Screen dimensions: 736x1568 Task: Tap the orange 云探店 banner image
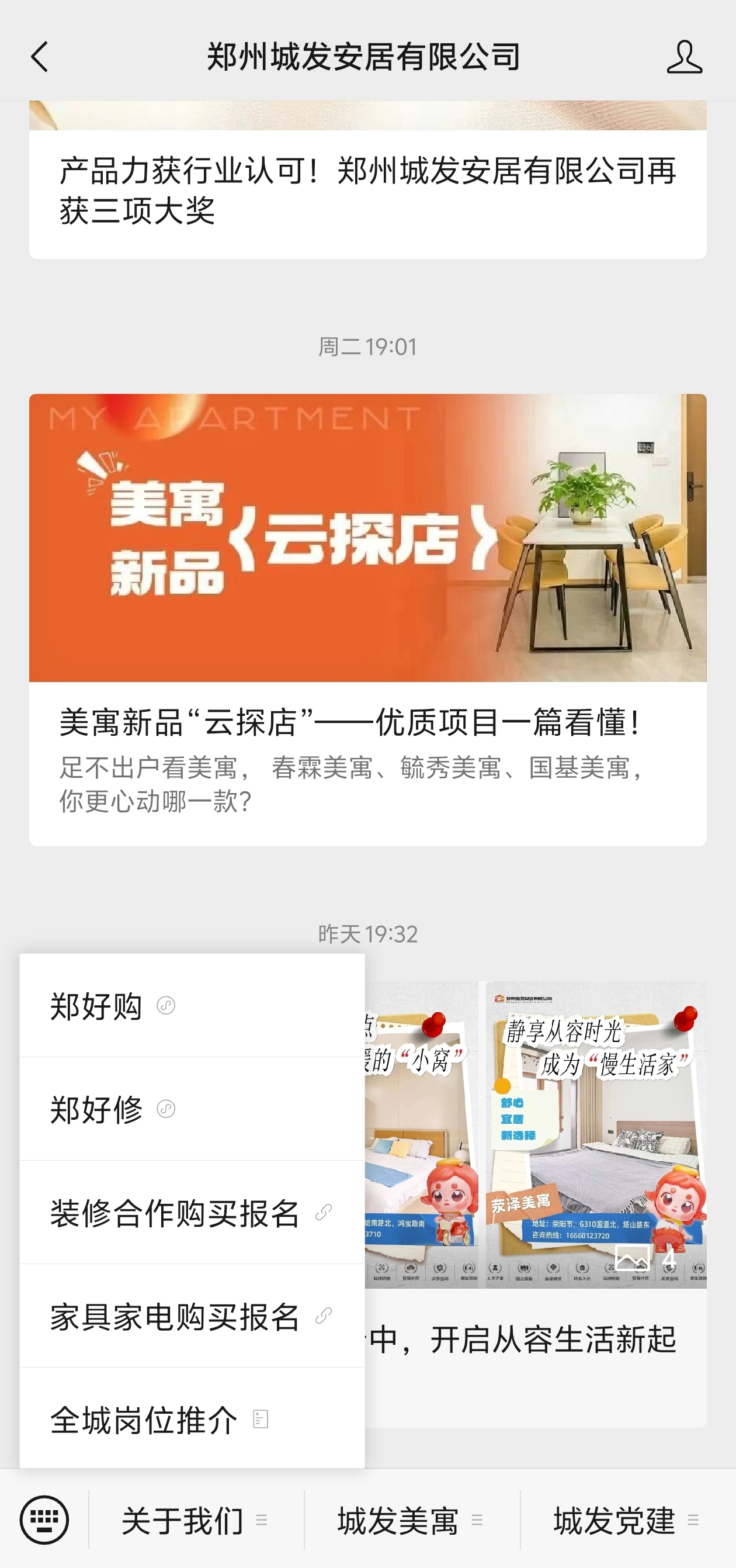[367, 538]
